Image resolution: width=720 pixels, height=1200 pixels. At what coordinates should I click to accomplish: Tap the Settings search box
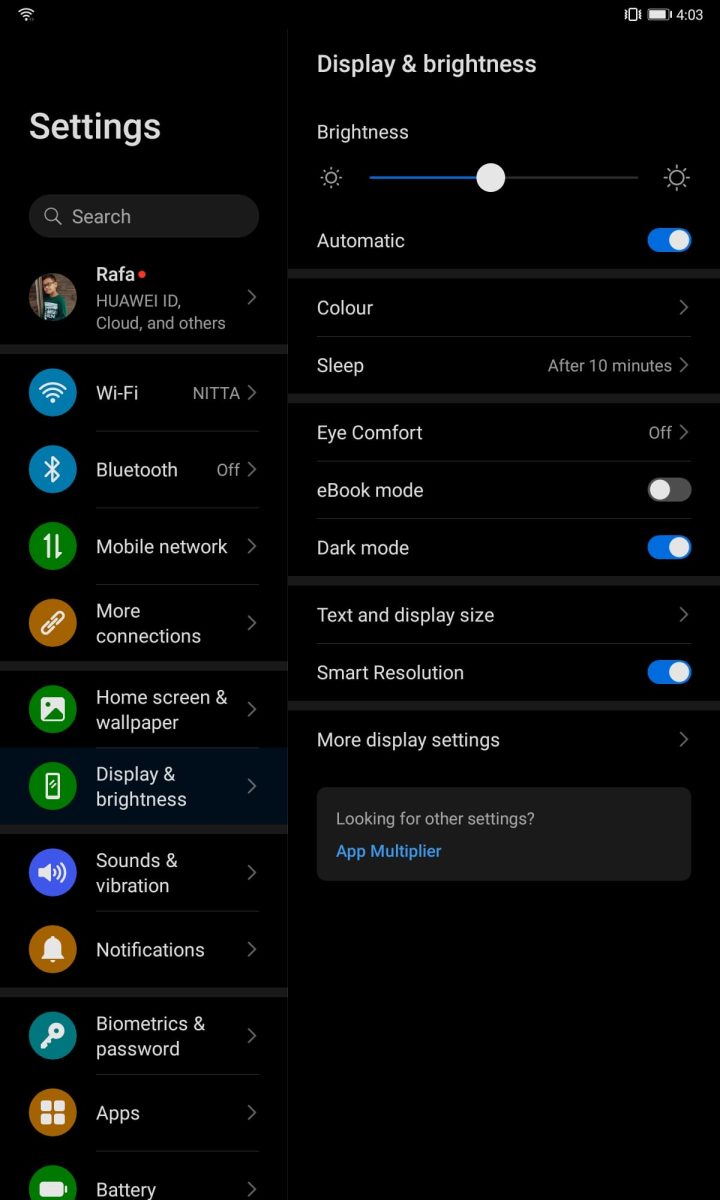click(144, 216)
